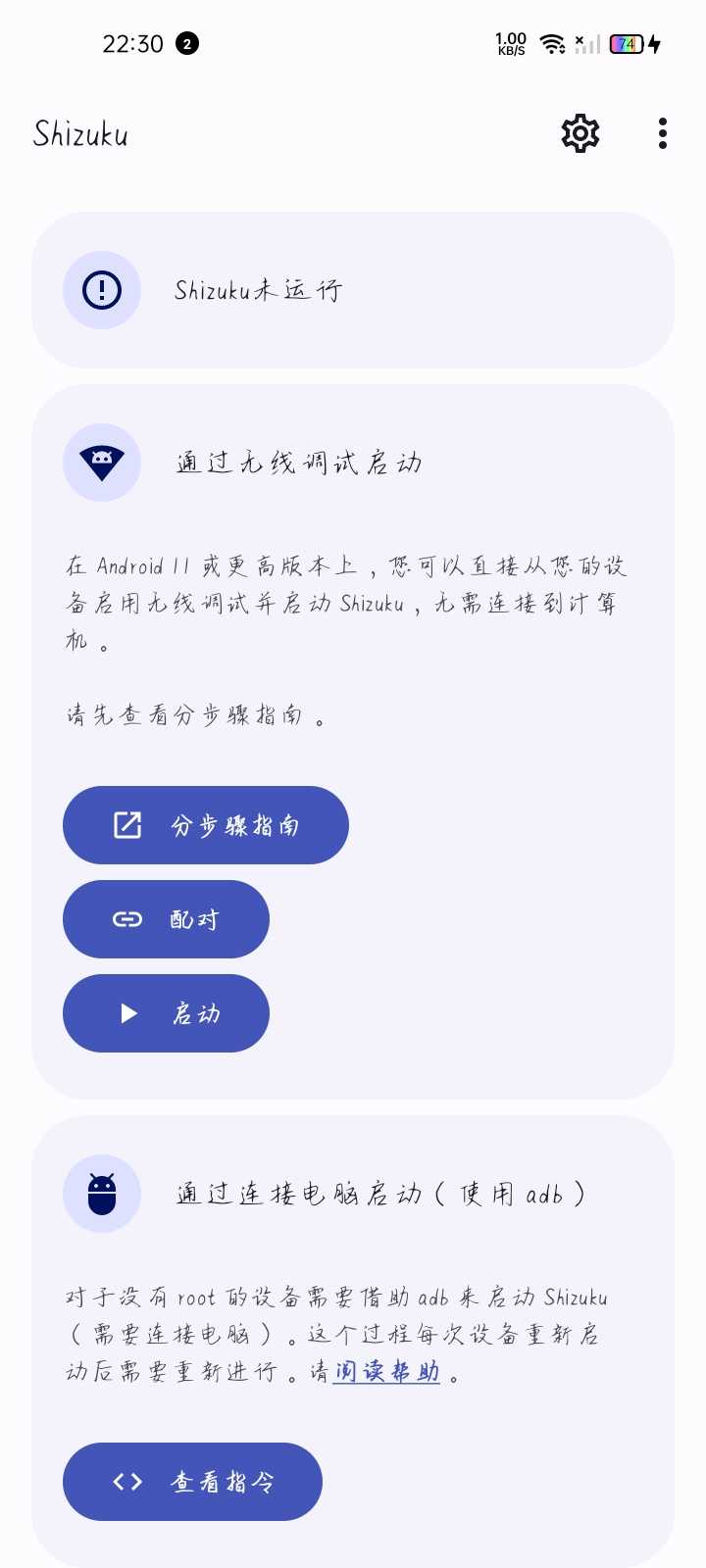
Task: Open the 分步骤指南 step-by-step guide
Action: (206, 825)
